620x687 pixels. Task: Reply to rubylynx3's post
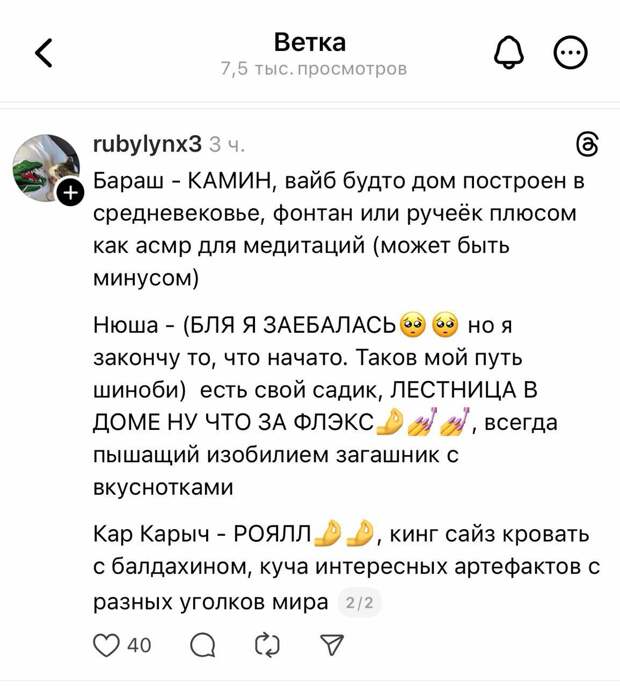coord(200,646)
